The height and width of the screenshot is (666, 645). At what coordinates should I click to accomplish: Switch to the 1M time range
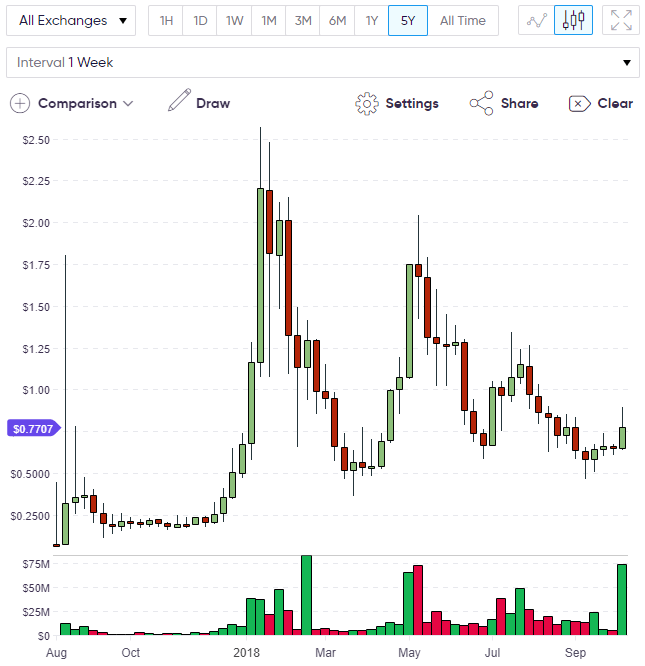[268, 20]
